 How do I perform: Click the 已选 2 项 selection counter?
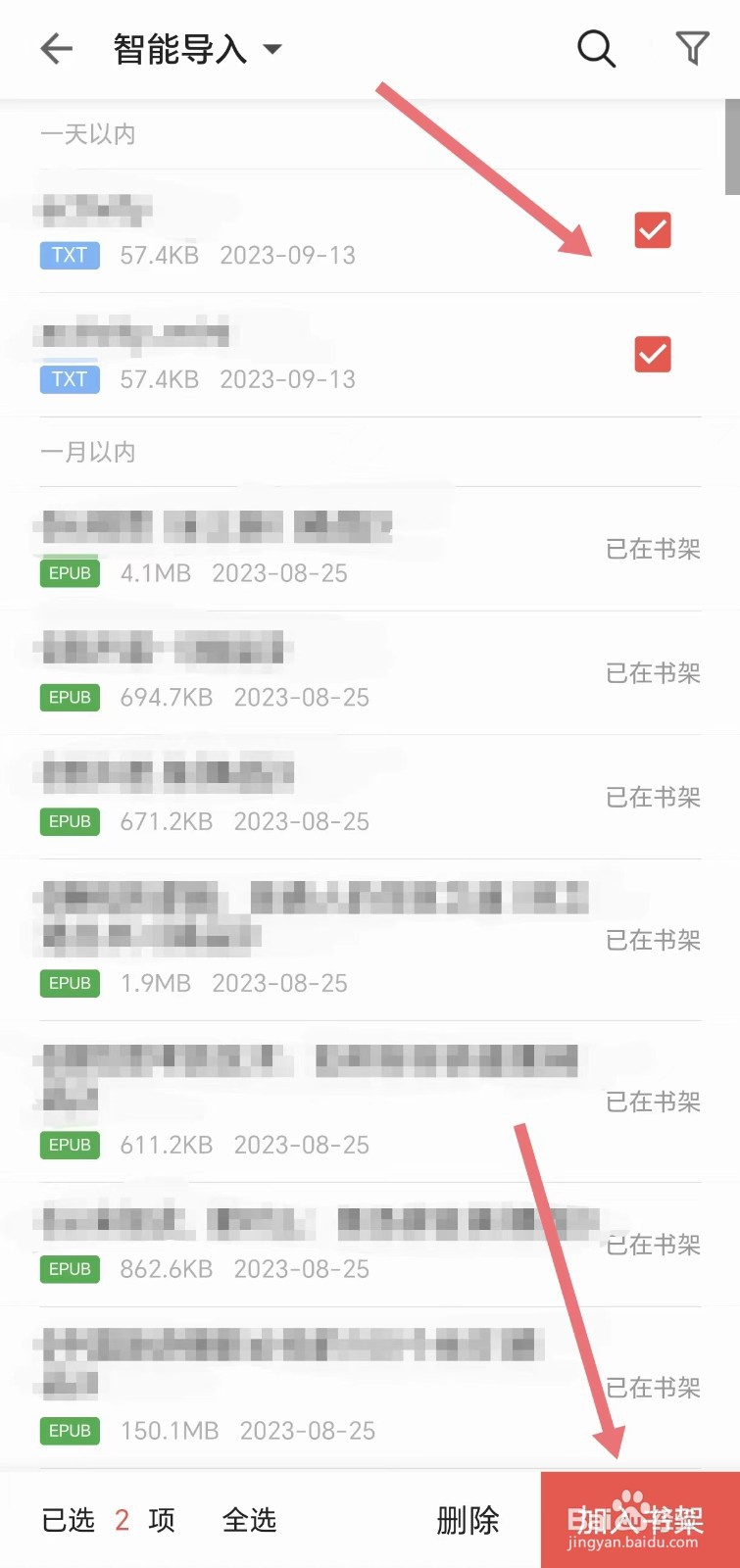(106, 1519)
